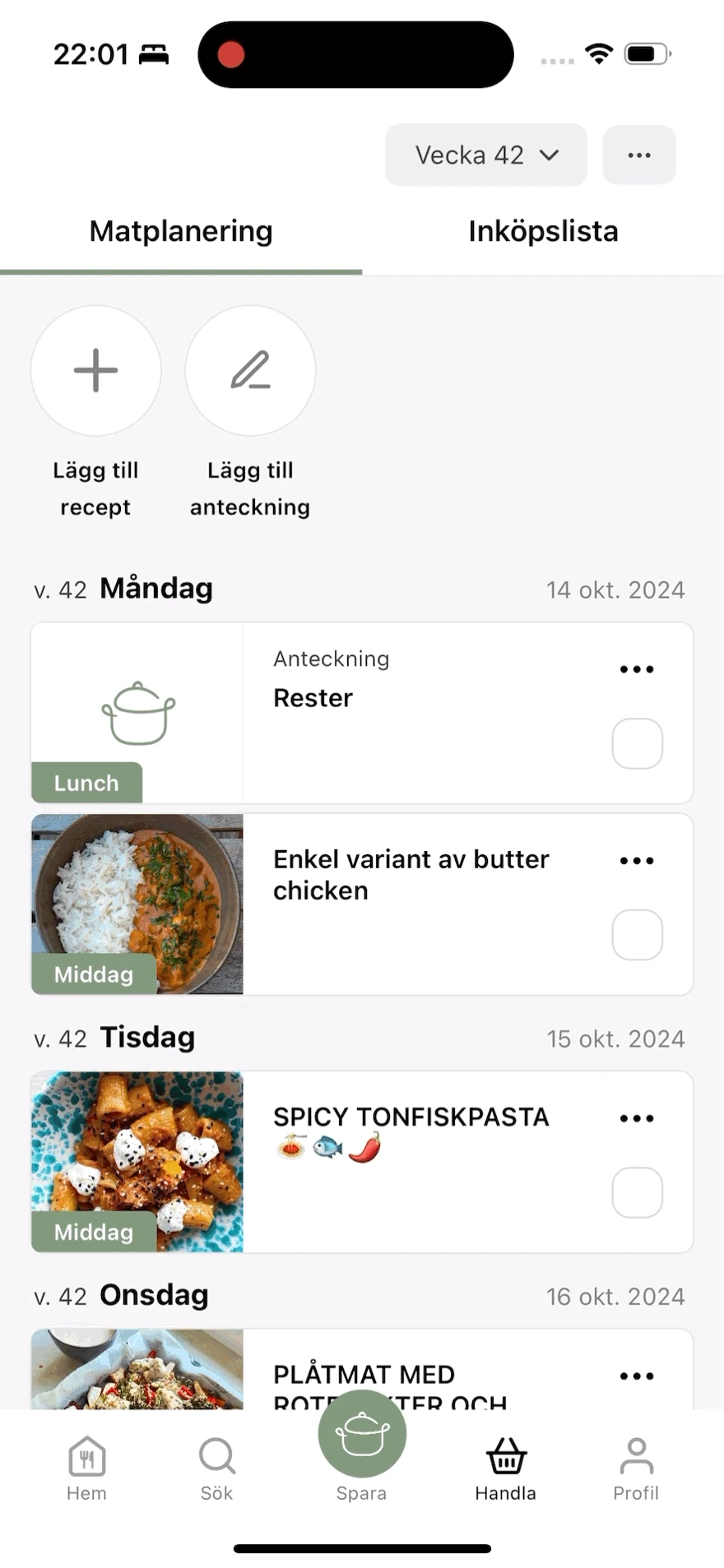Image resolution: width=724 pixels, height=1568 pixels.
Task: Tap the tonfiskpasta food photo thumbnail
Action: (x=137, y=1161)
